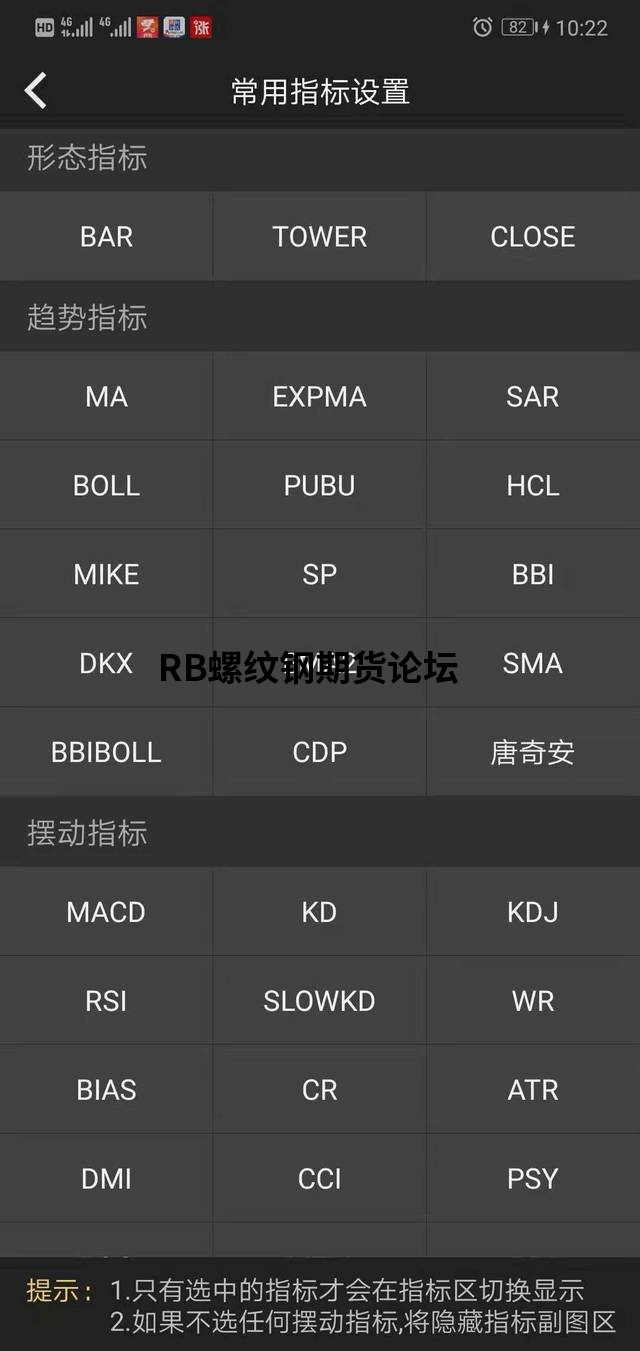Choose the CLOSE indicator
Screen dimensions: 640x1351
tap(533, 236)
